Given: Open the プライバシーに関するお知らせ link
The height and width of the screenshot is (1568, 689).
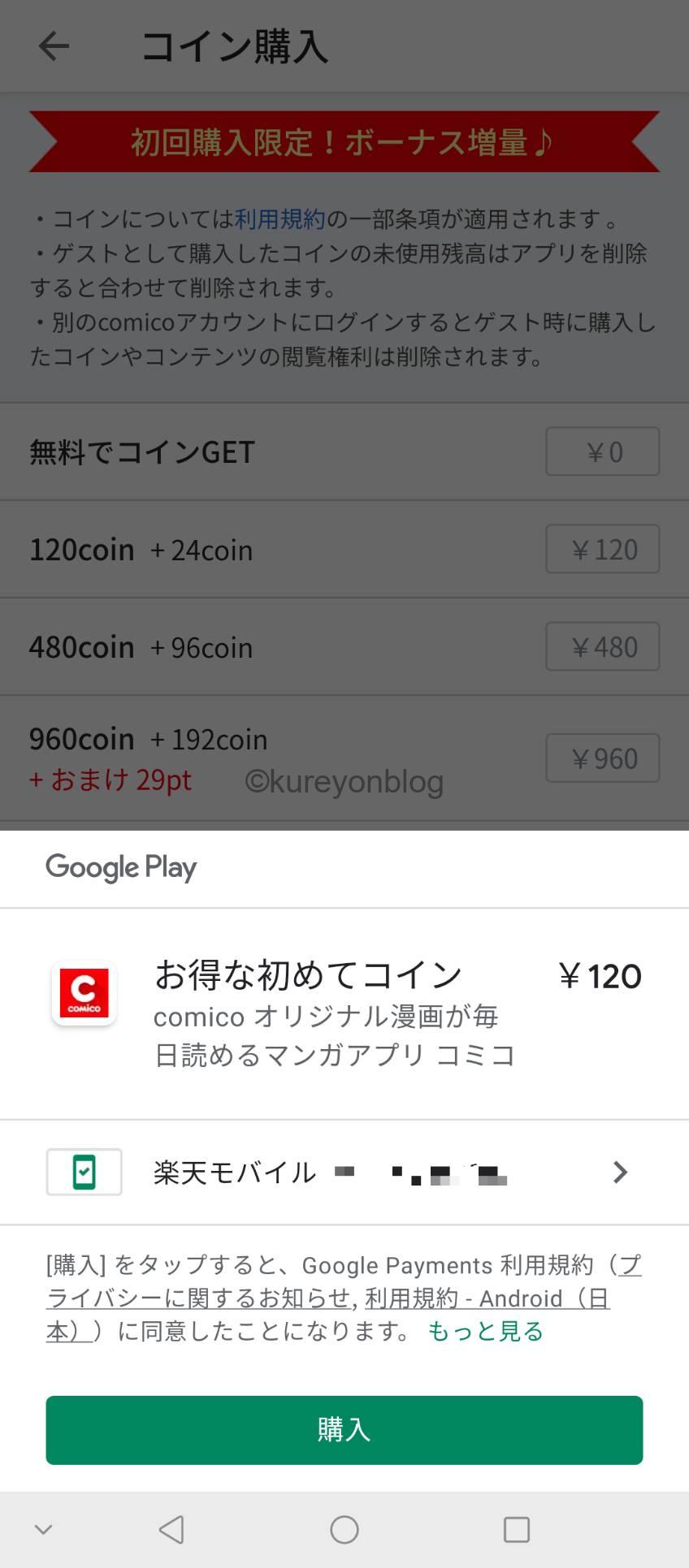Looking at the screenshot, I should [199, 1298].
